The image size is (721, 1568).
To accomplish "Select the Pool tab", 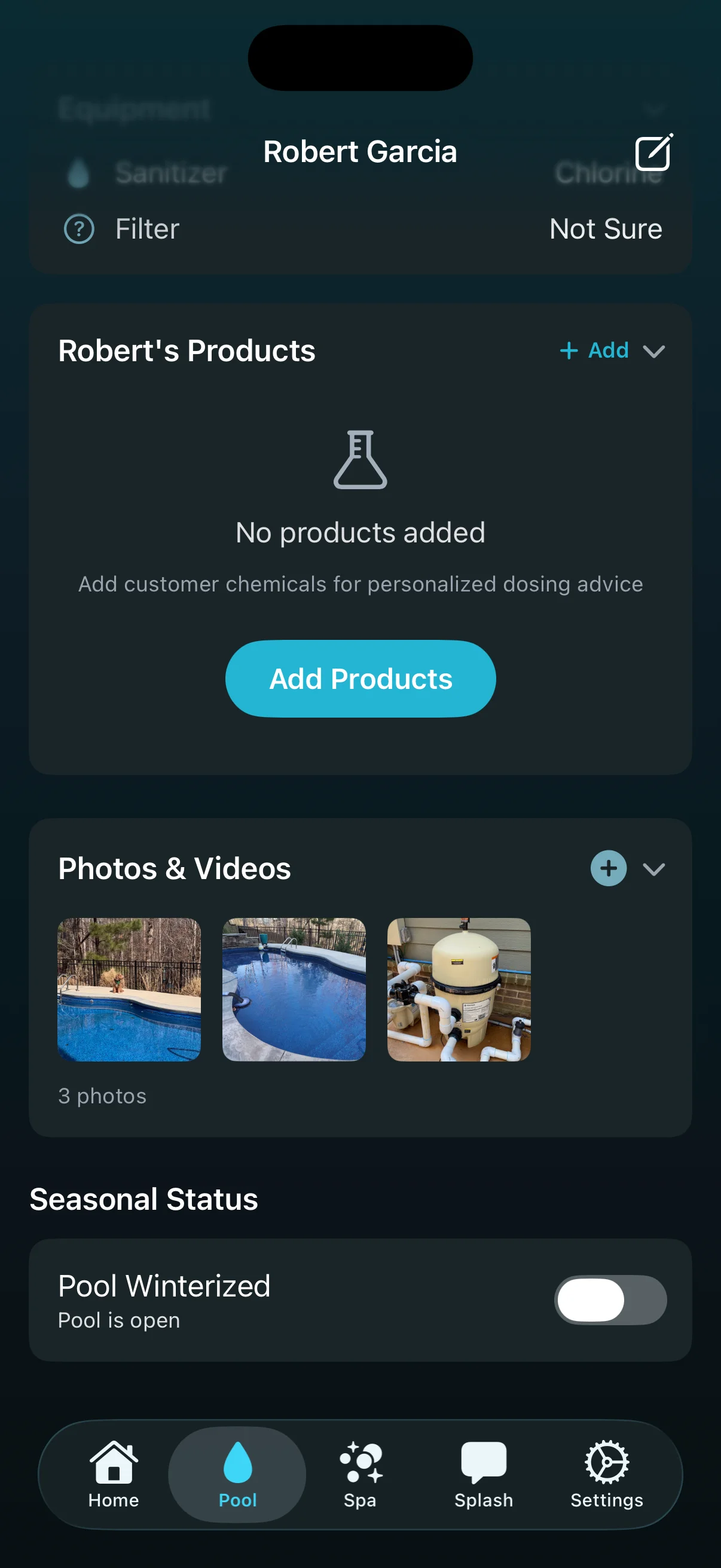I will pos(237,1474).
